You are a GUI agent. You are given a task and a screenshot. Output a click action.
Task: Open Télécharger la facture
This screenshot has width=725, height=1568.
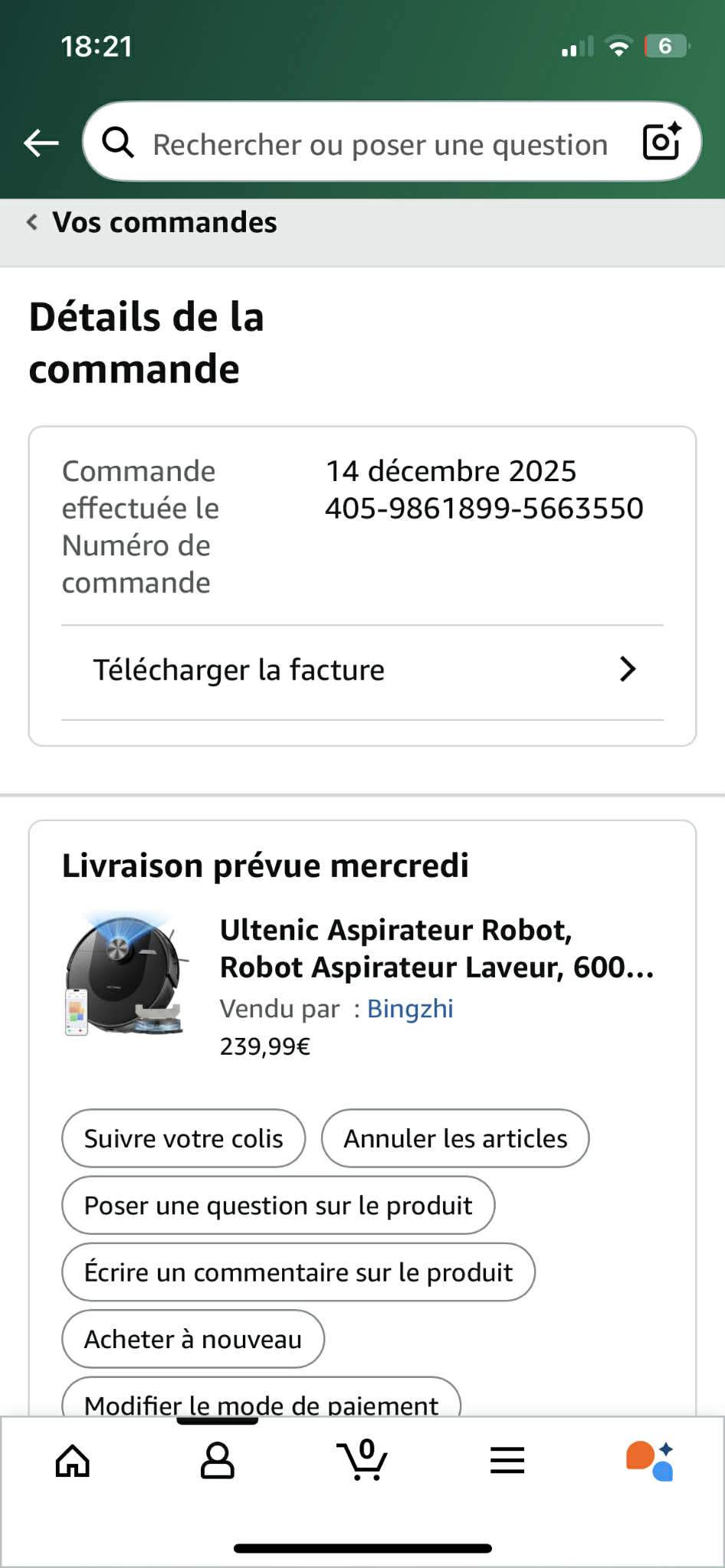[362, 670]
